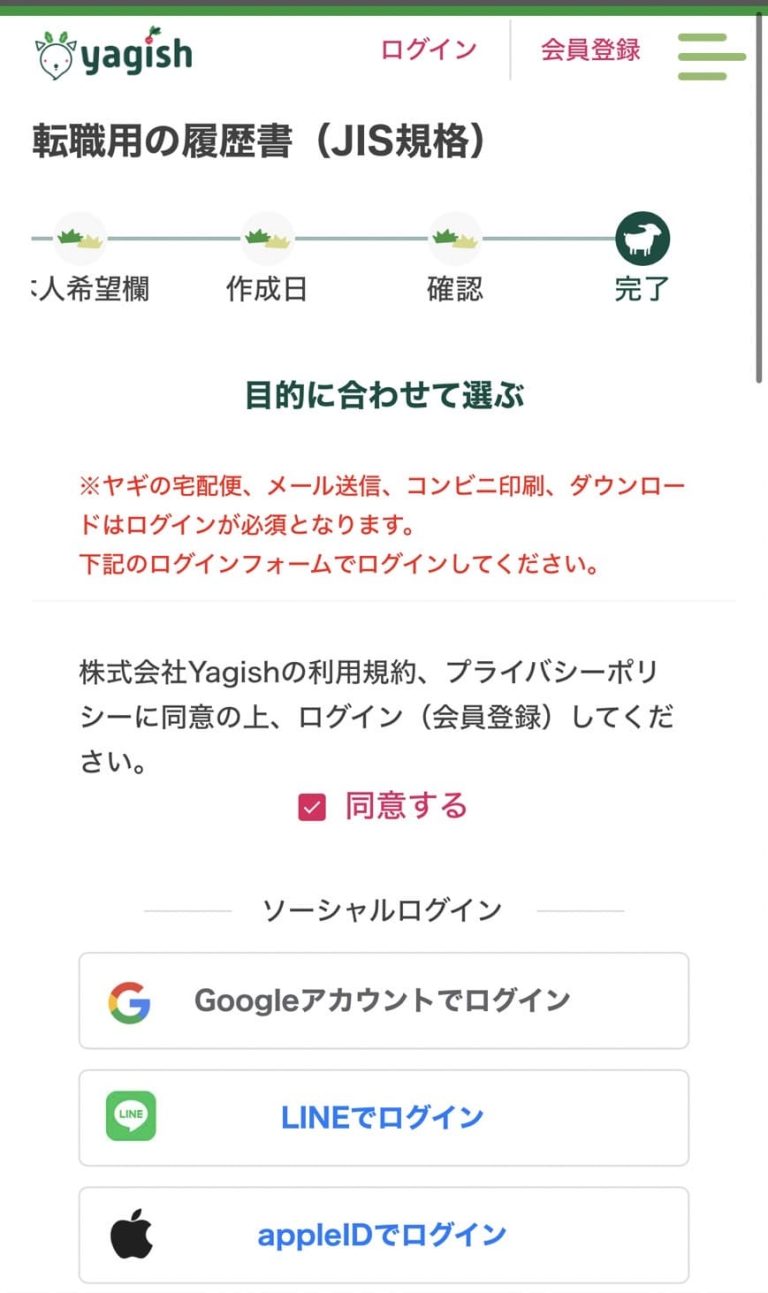Click the 本人希望欄 step sprout icon

coord(79,238)
